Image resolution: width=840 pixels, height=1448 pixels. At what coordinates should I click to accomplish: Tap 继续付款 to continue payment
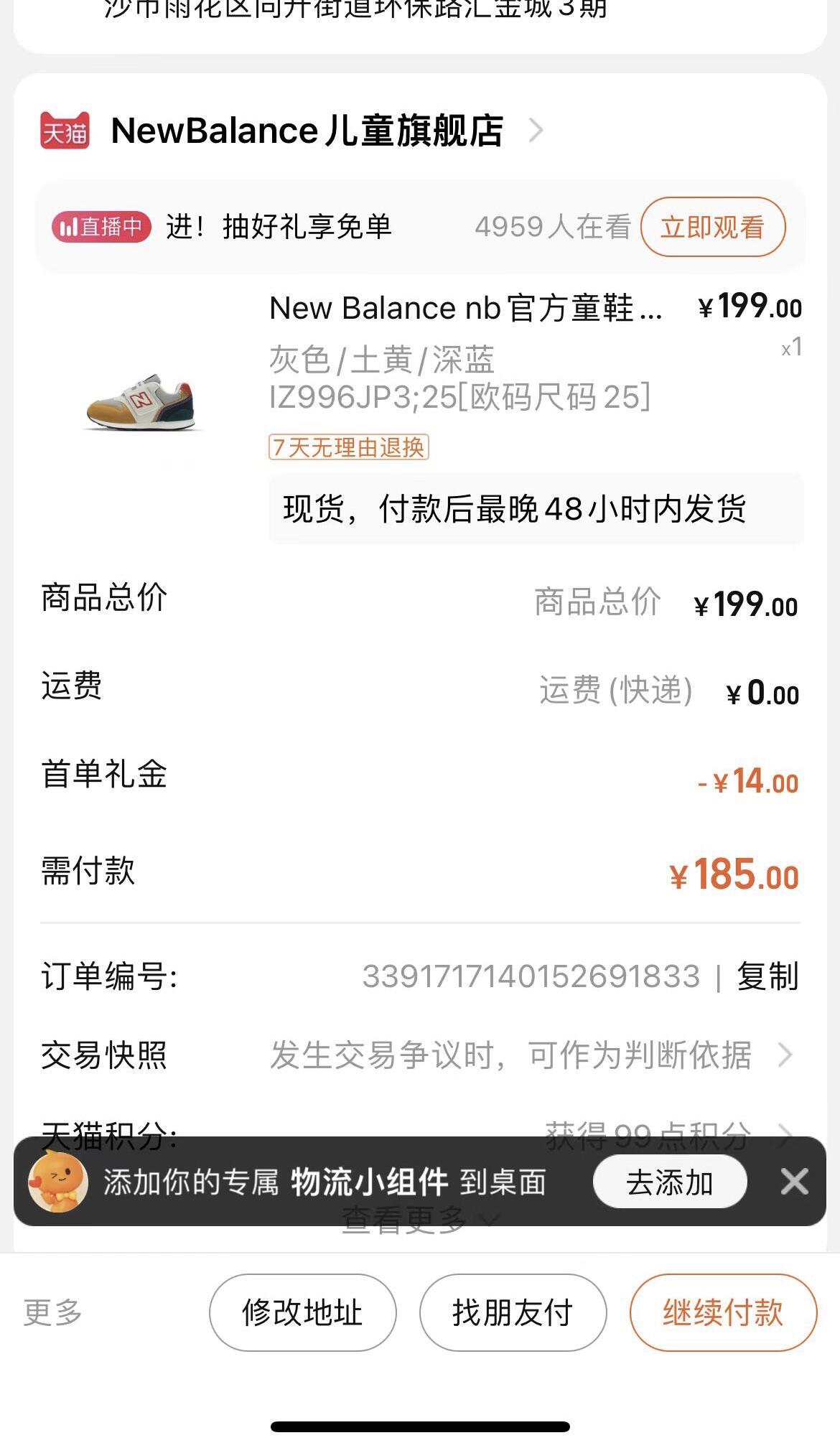pos(723,1312)
